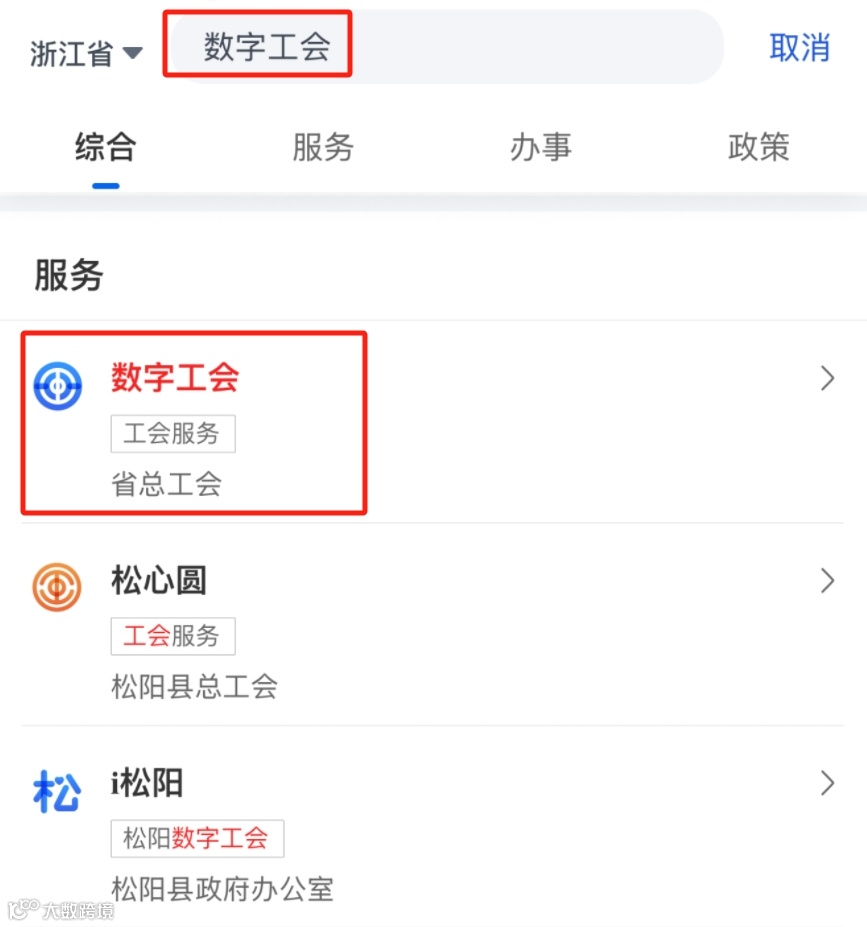Stay on the 综合 tab
This screenshot has width=867, height=927.
point(105,147)
